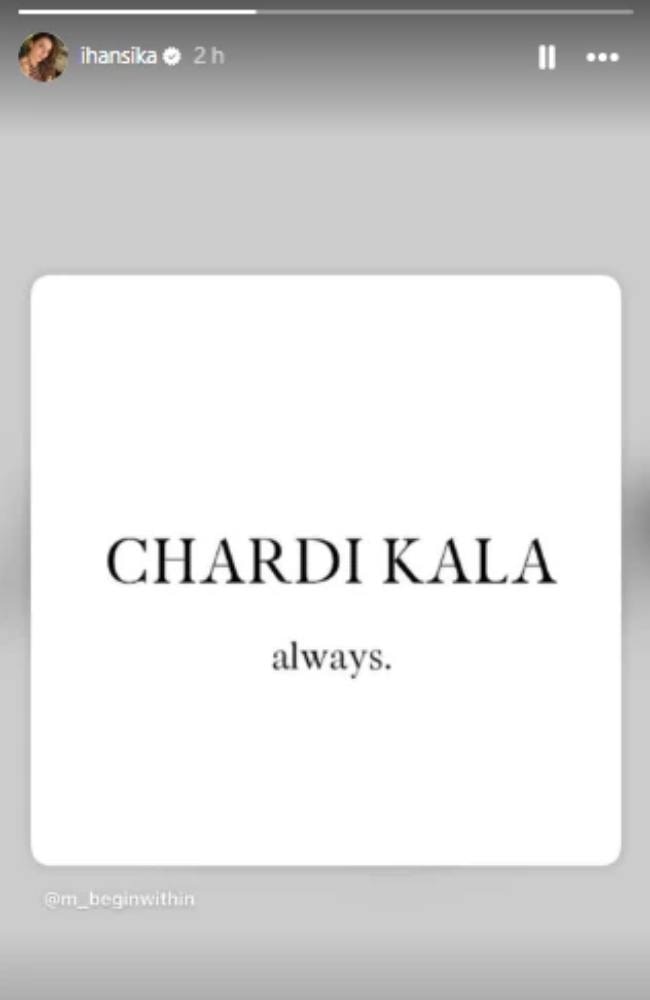Open ihansika's profile picture
Image resolution: width=650 pixels, height=1000 pixels.
[x=43, y=57]
